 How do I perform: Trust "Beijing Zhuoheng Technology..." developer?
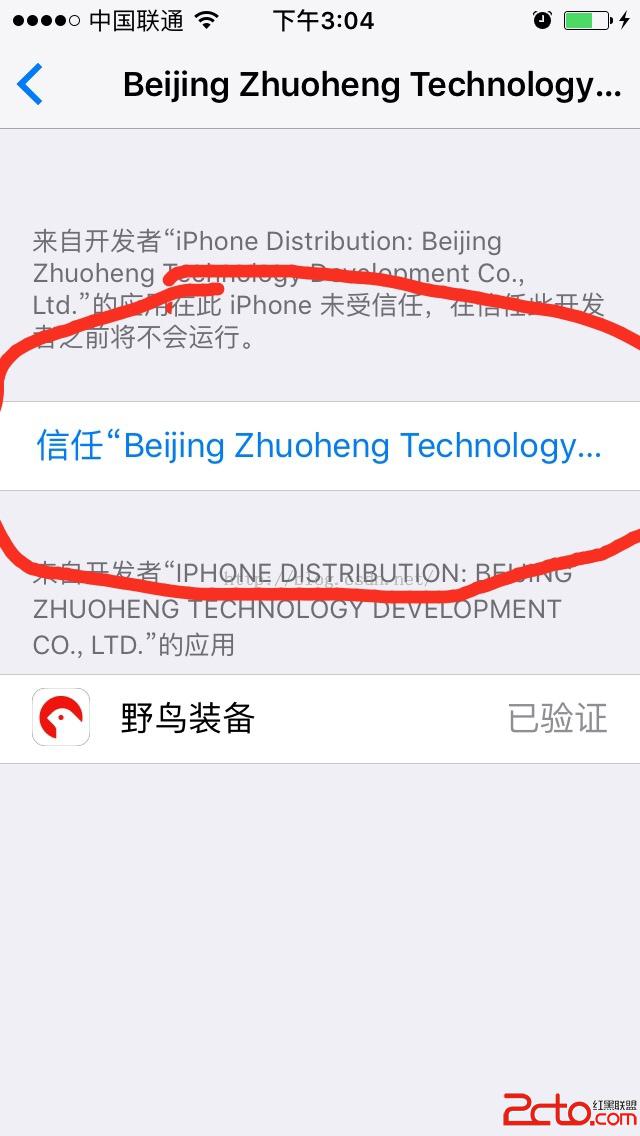(319, 446)
